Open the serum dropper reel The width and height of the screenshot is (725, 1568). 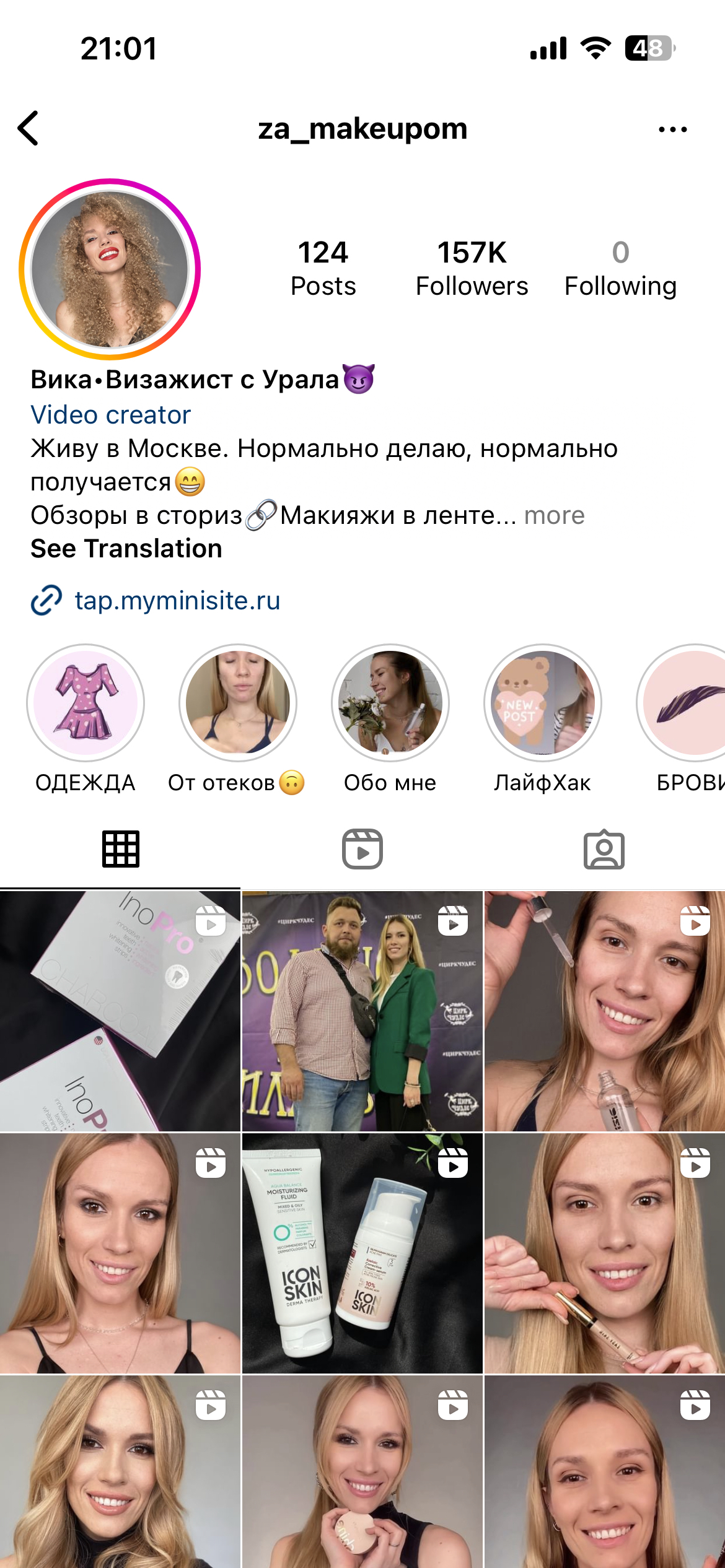click(x=604, y=1011)
